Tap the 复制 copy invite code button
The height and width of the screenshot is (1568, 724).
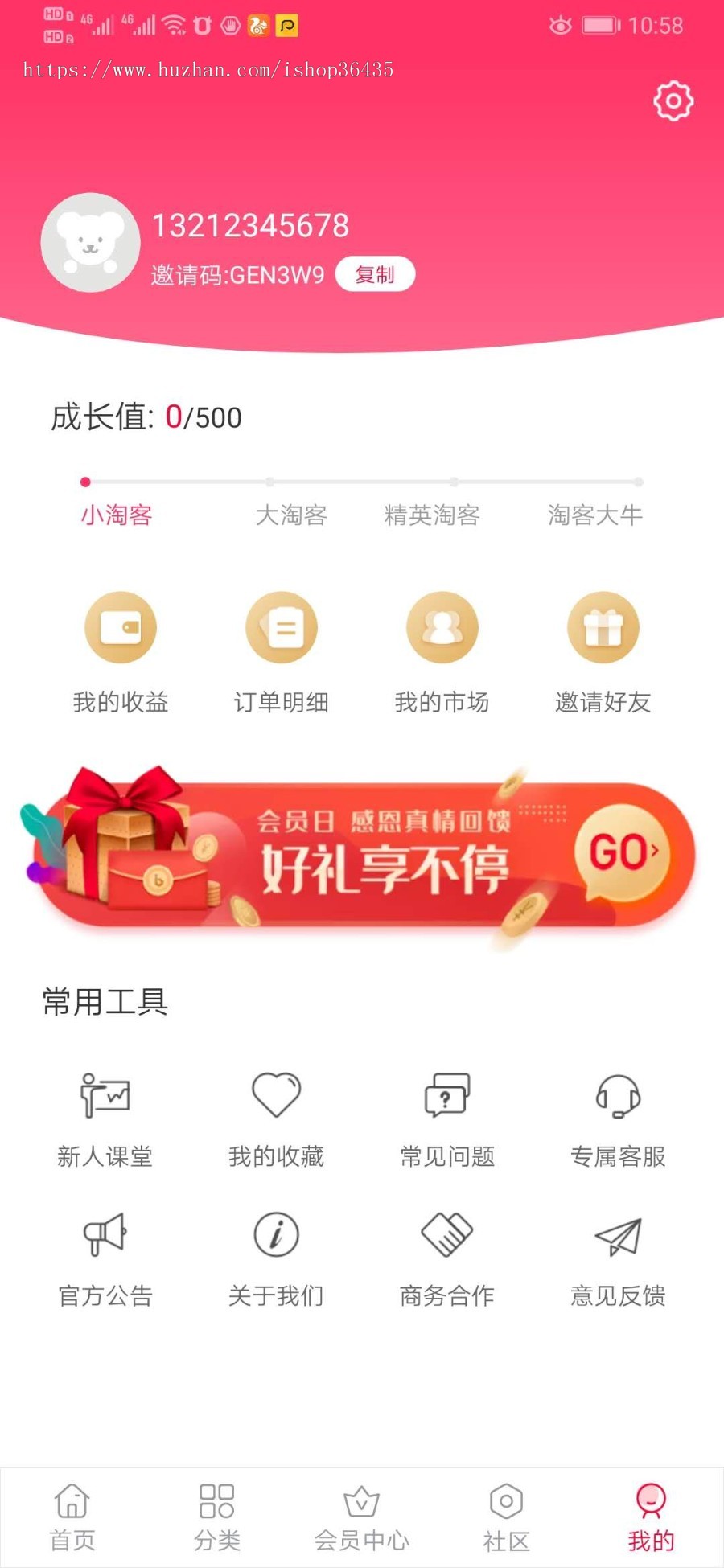(374, 274)
